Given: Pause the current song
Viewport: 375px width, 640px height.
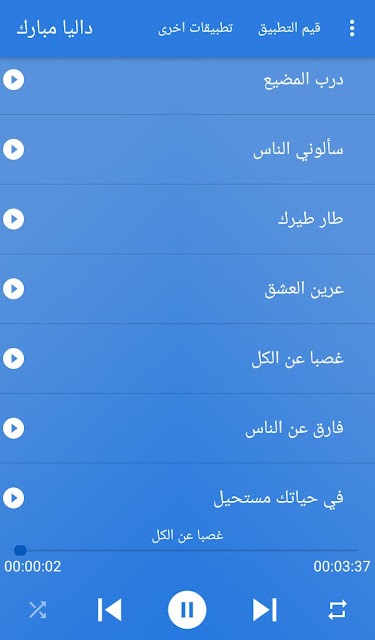Looking at the screenshot, I should (x=187, y=610).
